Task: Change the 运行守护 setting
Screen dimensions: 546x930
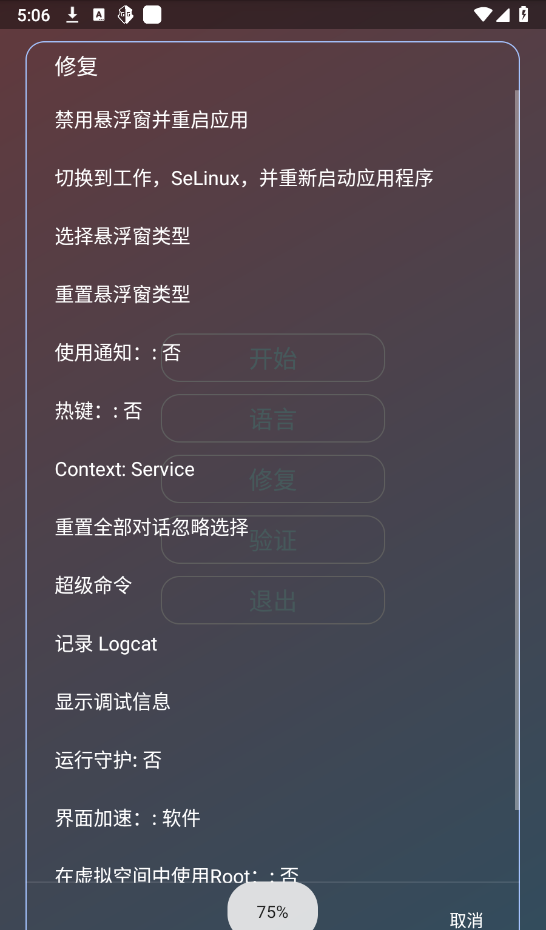Action: pyautogui.click(x=272, y=760)
